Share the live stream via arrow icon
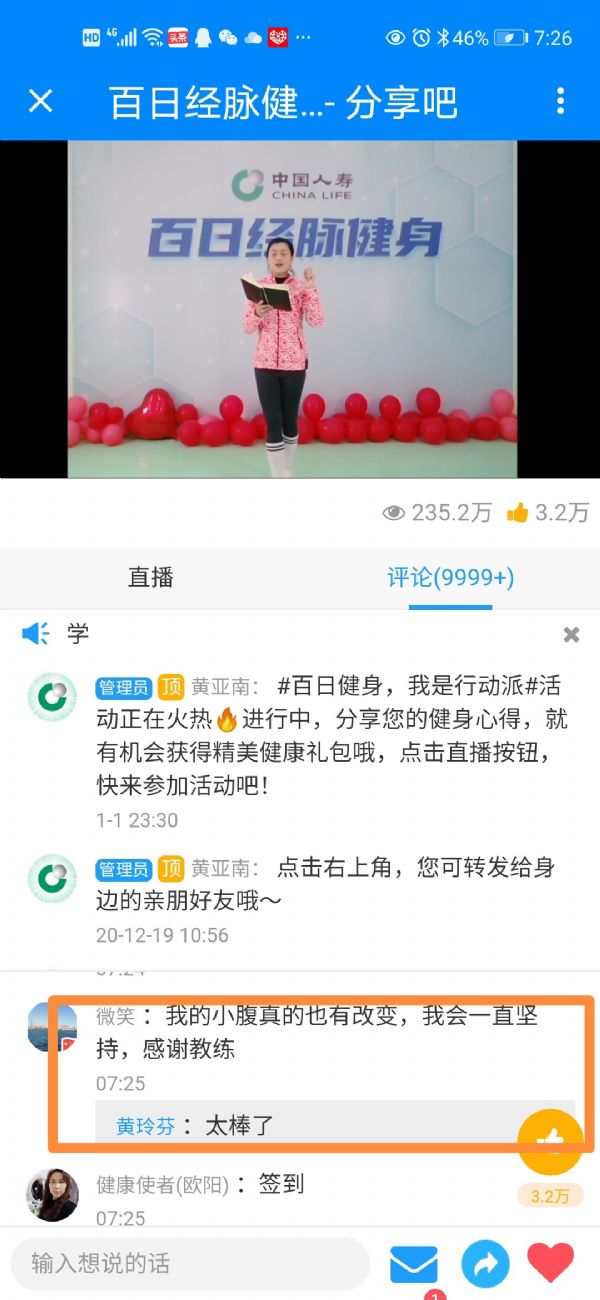Screen dimensions: 600x1300 click(x=486, y=1264)
